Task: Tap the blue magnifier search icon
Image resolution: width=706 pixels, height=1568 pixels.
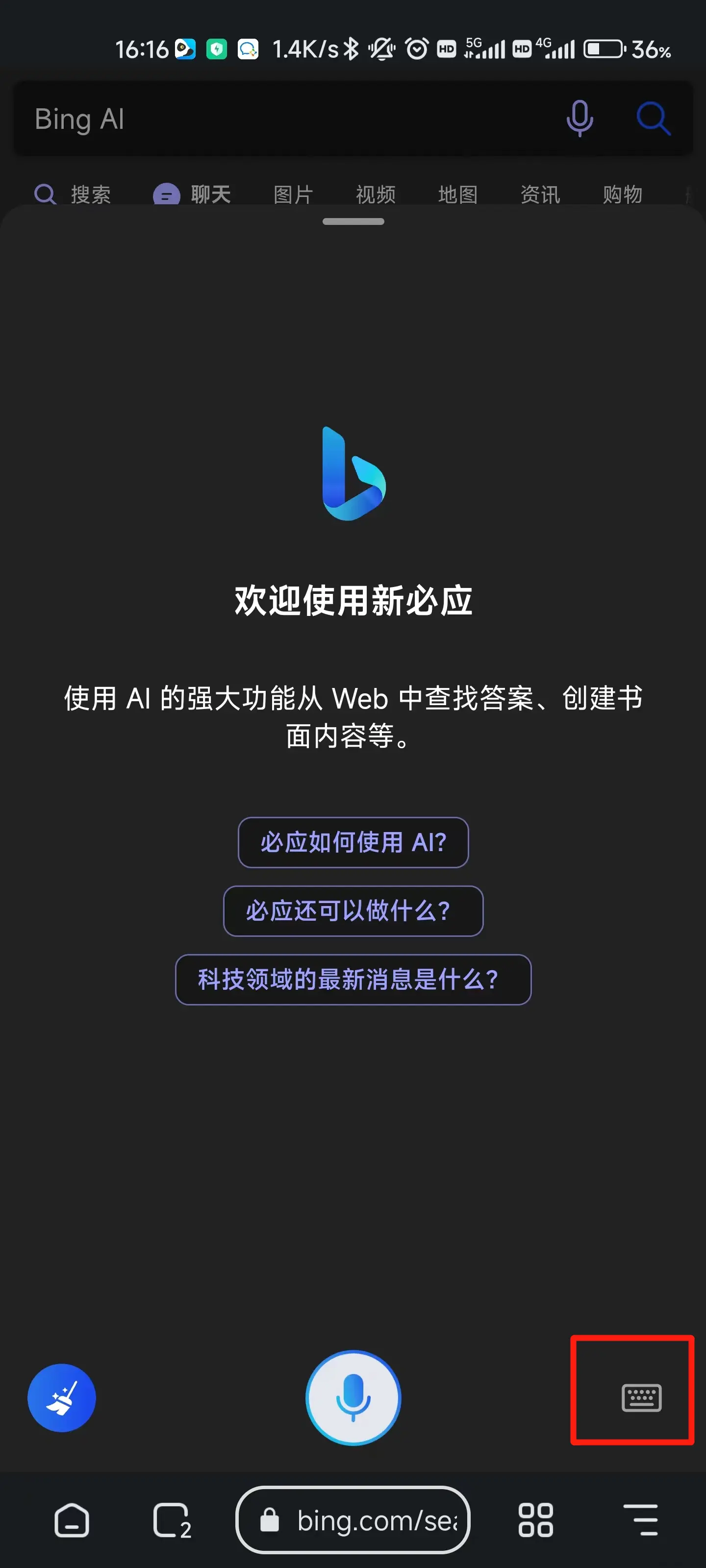Action: coord(653,118)
